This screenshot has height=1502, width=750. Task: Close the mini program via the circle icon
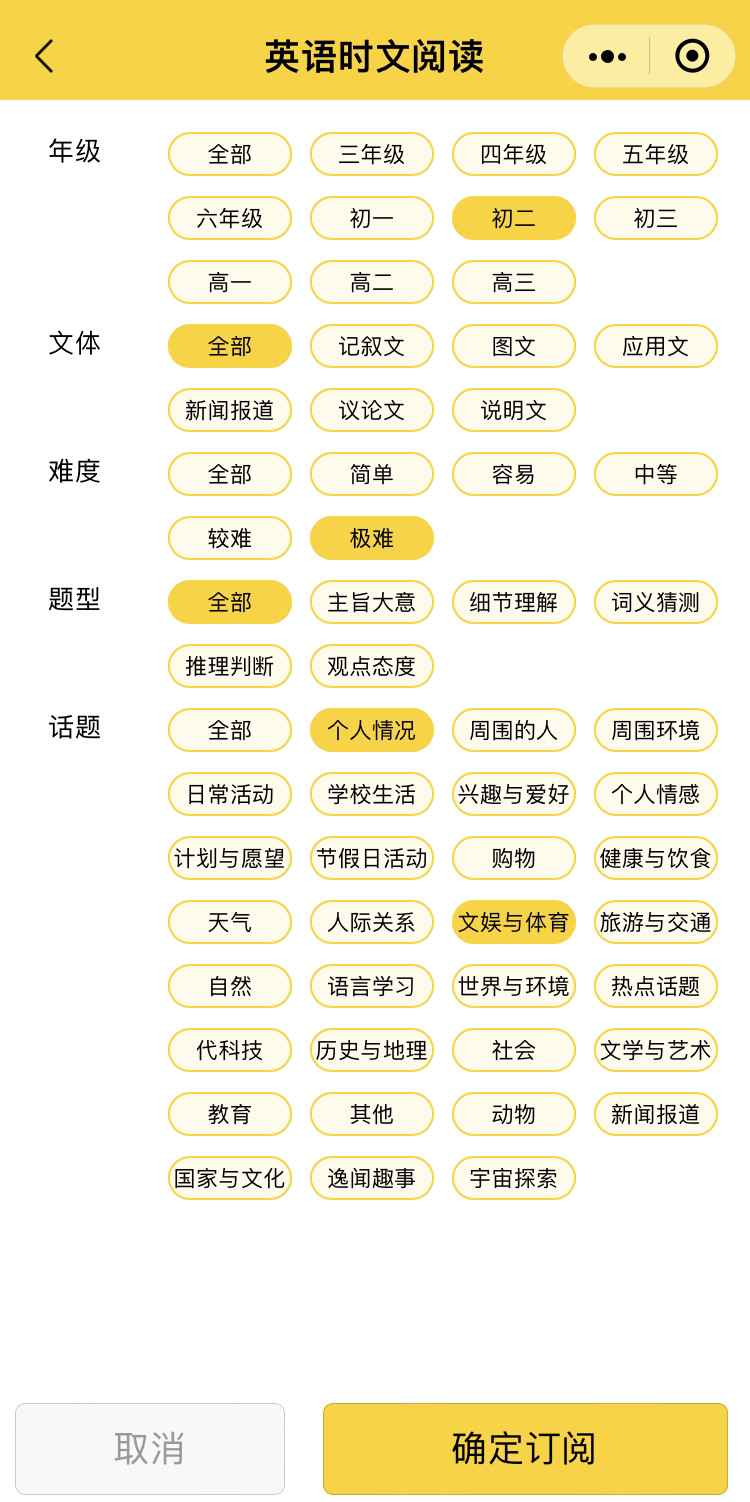(x=692, y=56)
